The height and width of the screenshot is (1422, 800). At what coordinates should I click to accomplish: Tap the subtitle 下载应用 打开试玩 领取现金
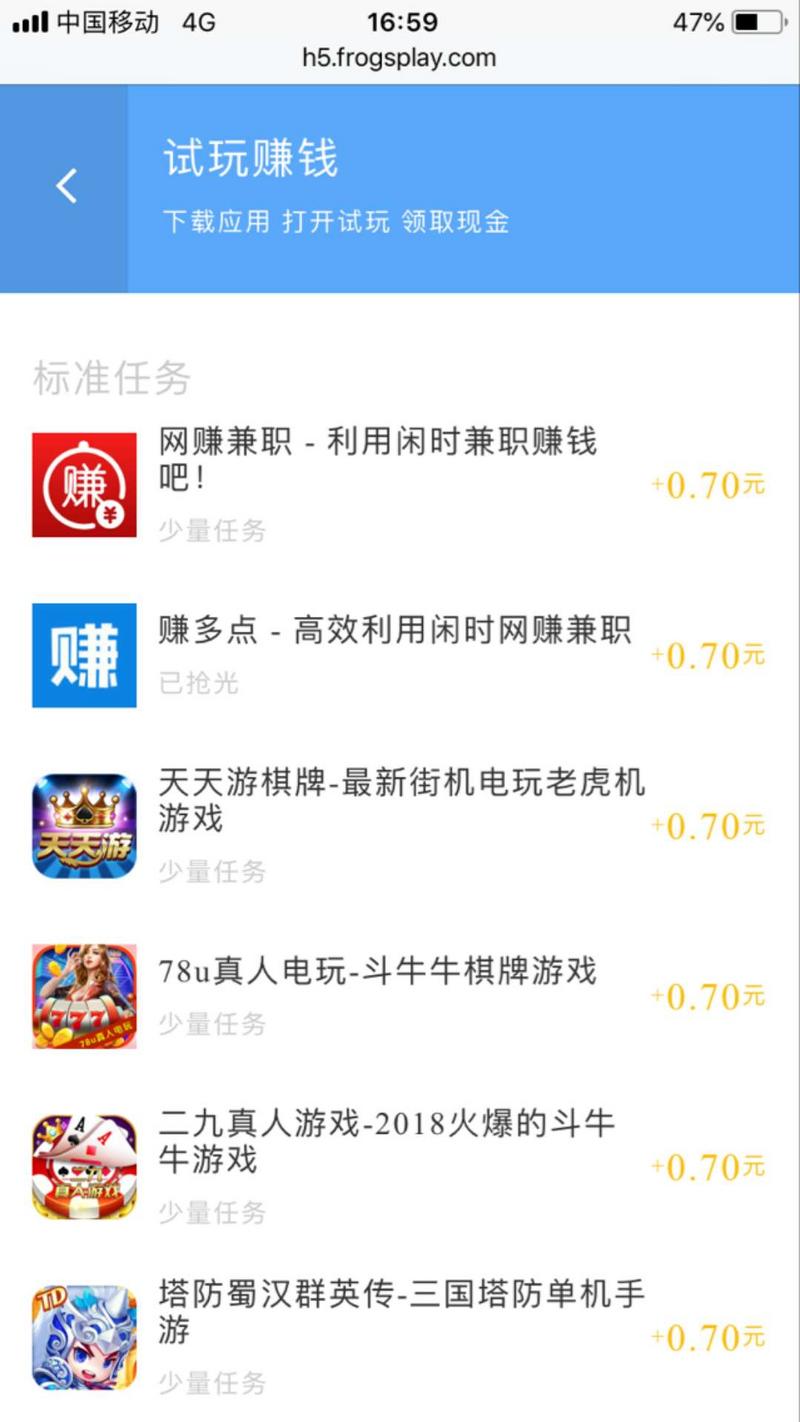(x=338, y=221)
